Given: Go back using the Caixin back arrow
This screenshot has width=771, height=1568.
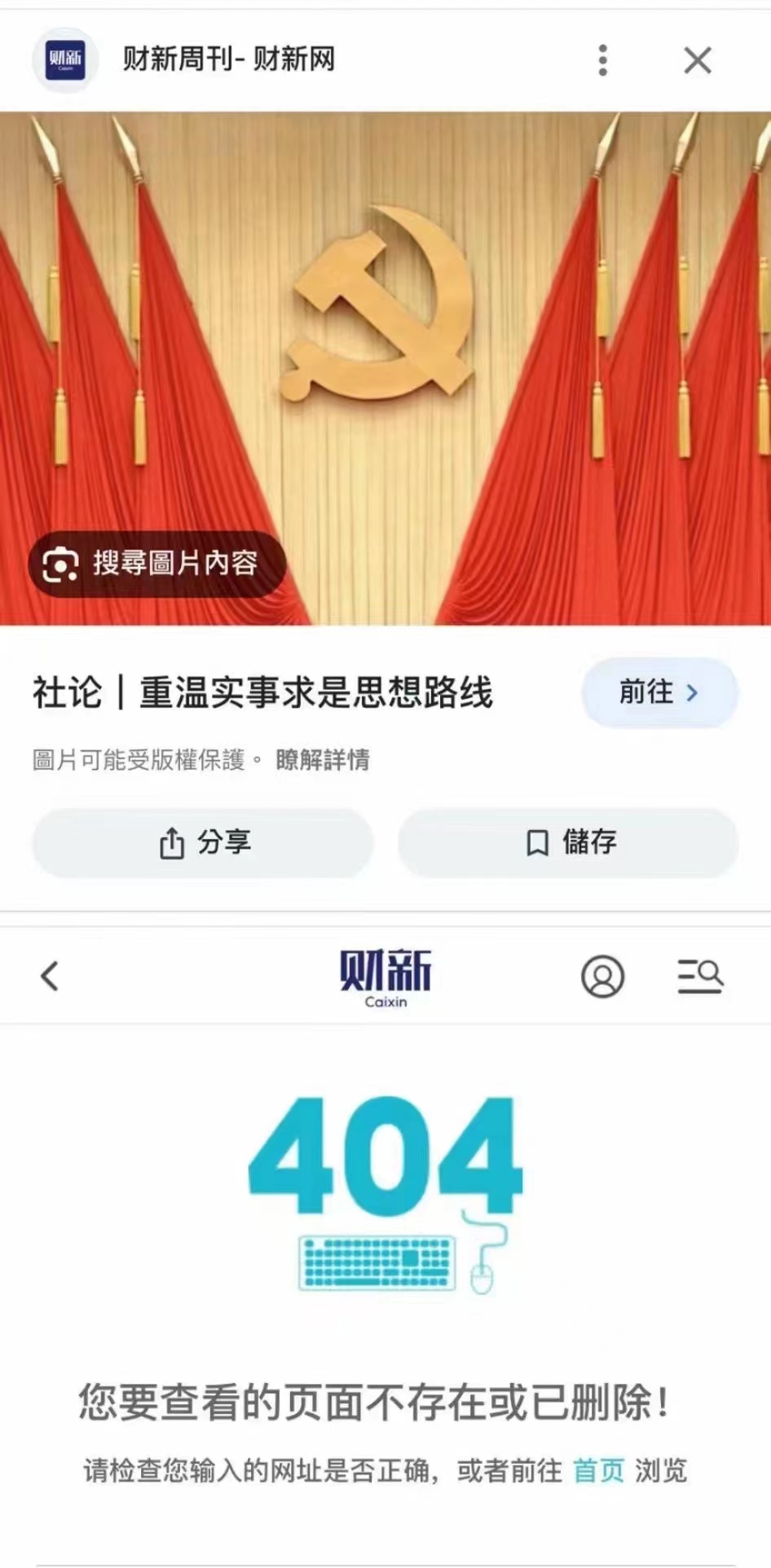Looking at the screenshot, I should (x=51, y=975).
